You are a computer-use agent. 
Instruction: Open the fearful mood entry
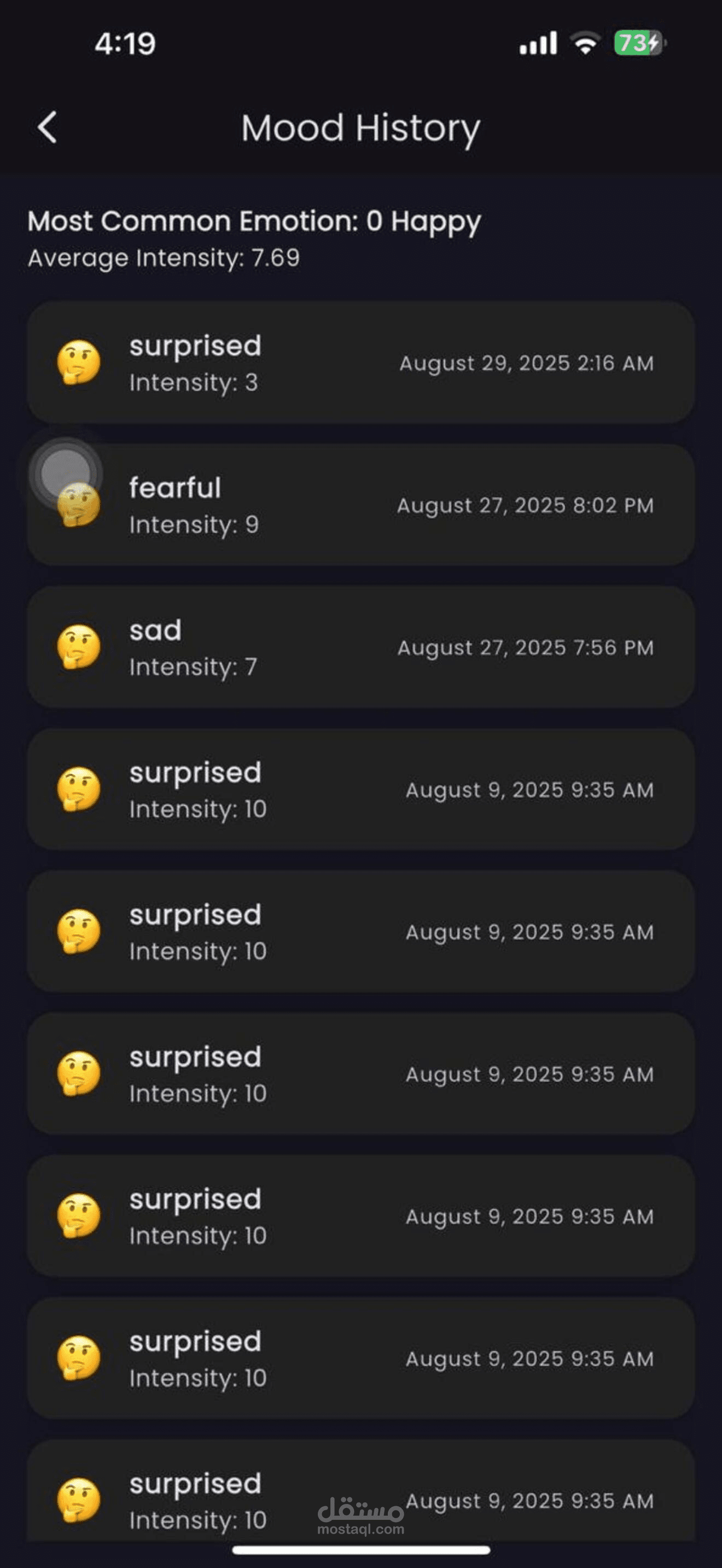(361, 505)
